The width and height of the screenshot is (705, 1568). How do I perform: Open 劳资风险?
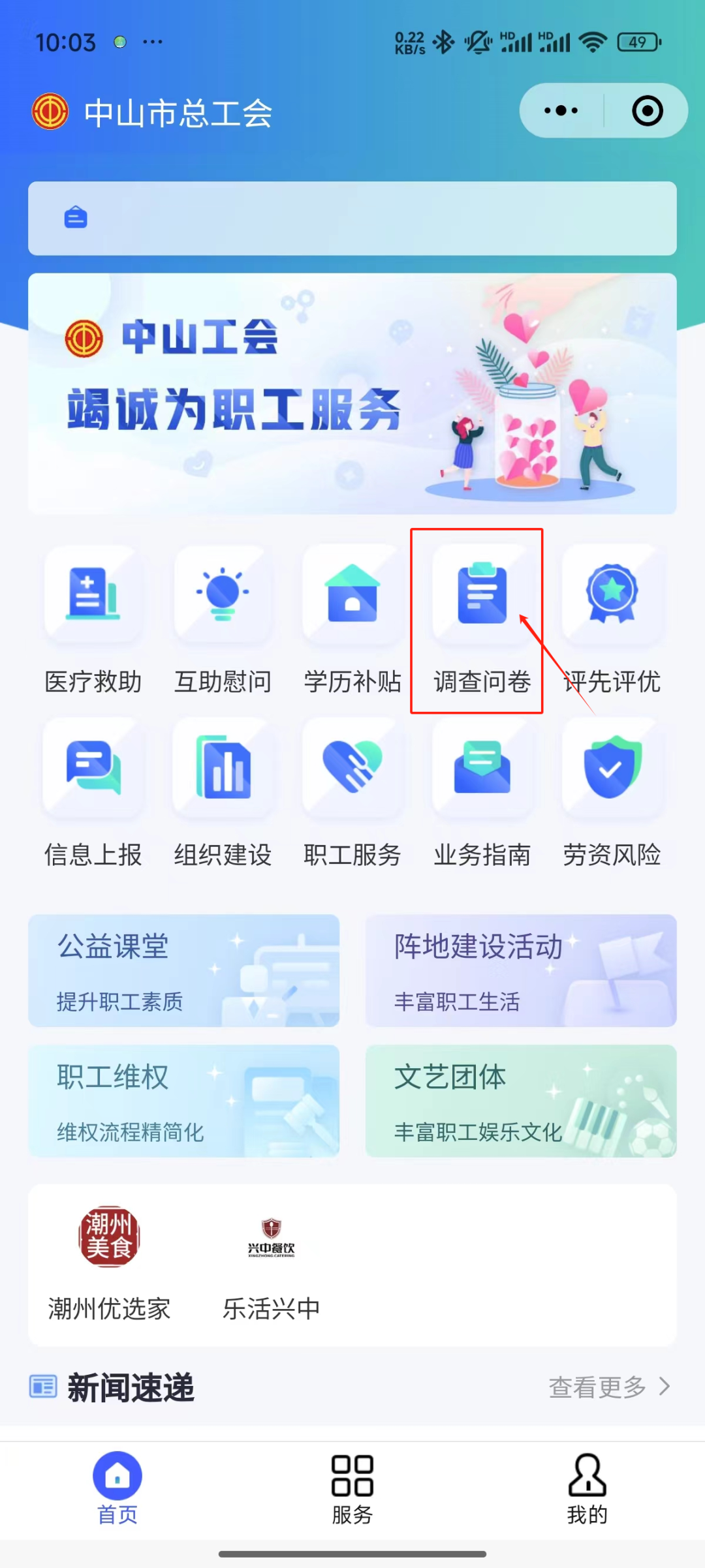point(612,793)
